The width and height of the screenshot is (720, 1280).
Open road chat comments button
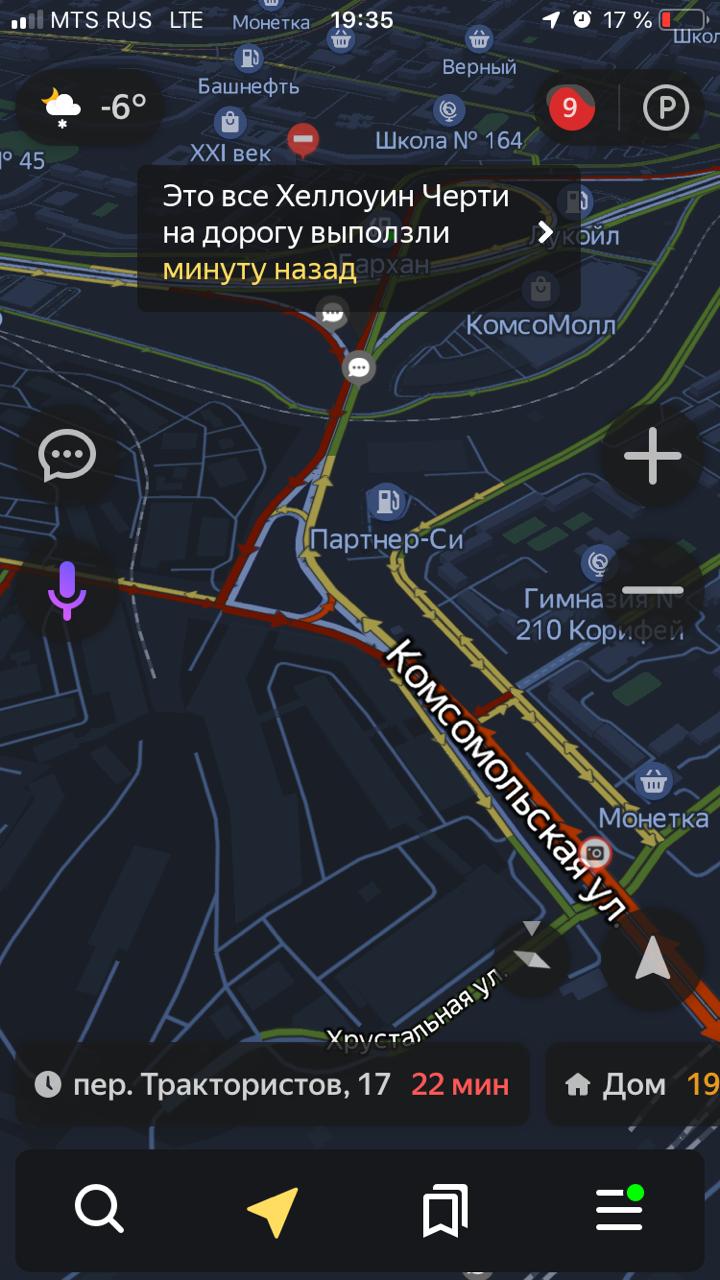[67, 456]
